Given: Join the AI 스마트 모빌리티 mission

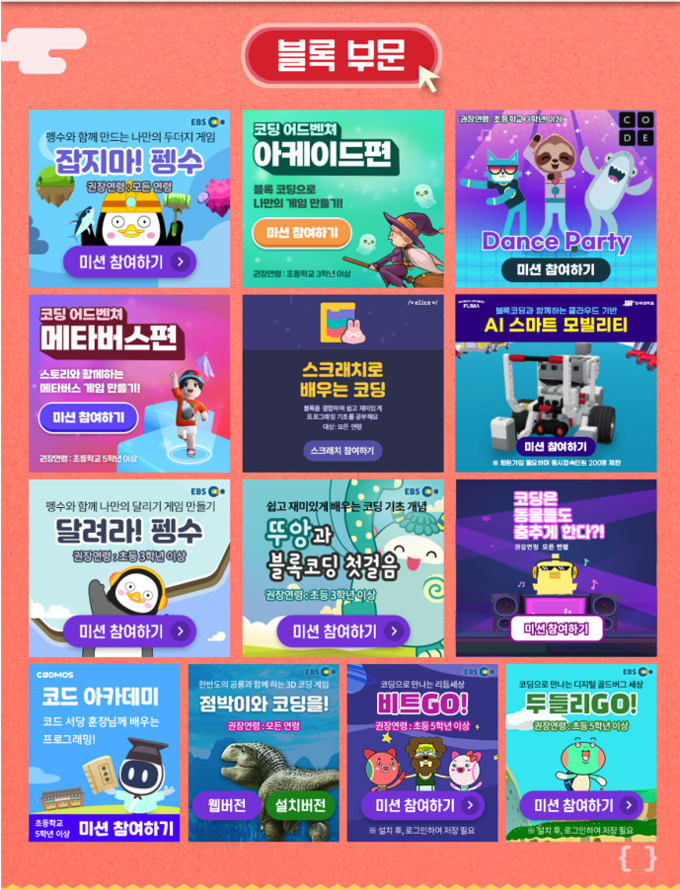Looking at the screenshot, I should (x=555, y=446).
